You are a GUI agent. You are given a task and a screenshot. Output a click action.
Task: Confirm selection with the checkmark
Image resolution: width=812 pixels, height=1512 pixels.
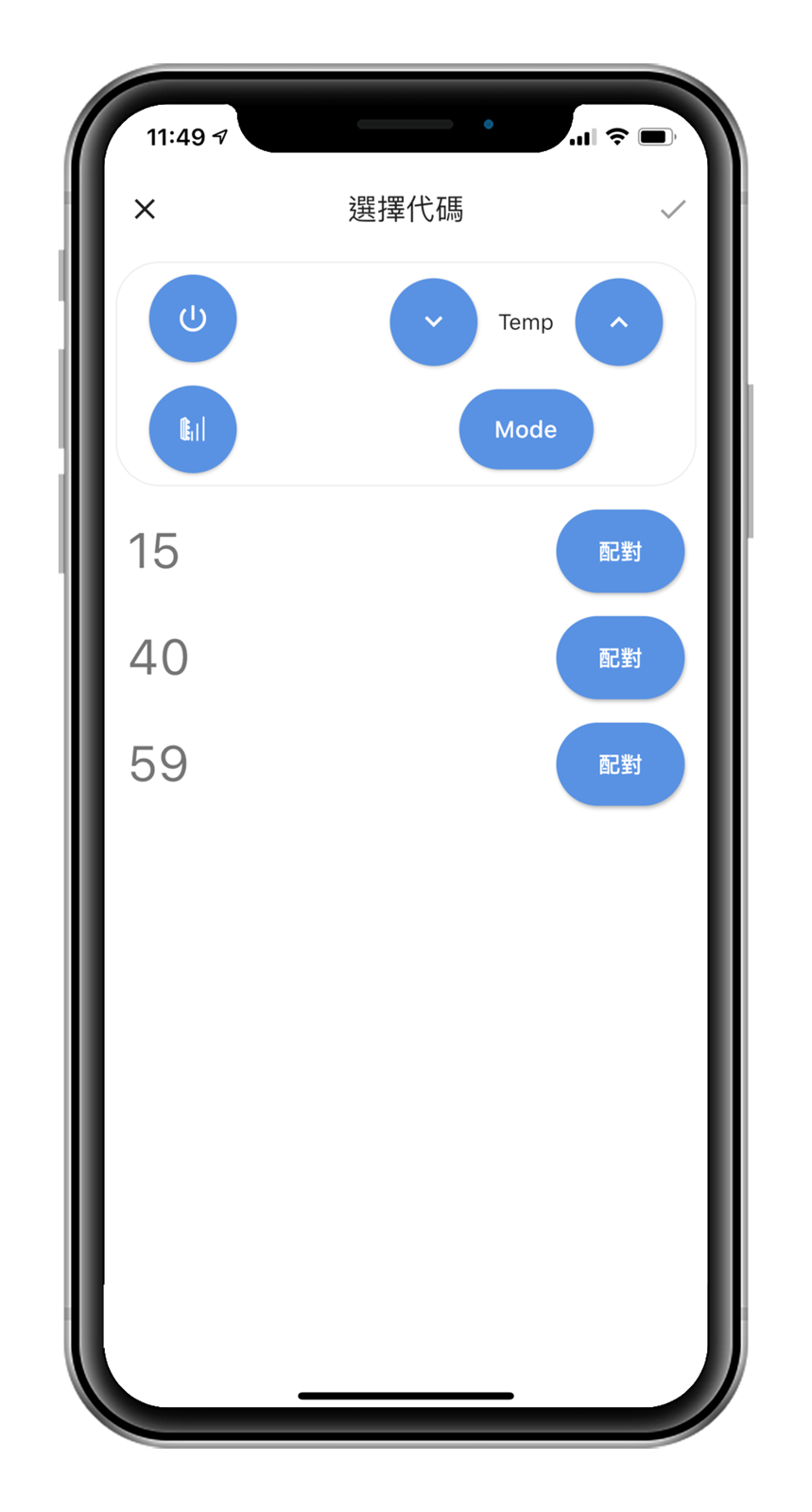(x=672, y=209)
